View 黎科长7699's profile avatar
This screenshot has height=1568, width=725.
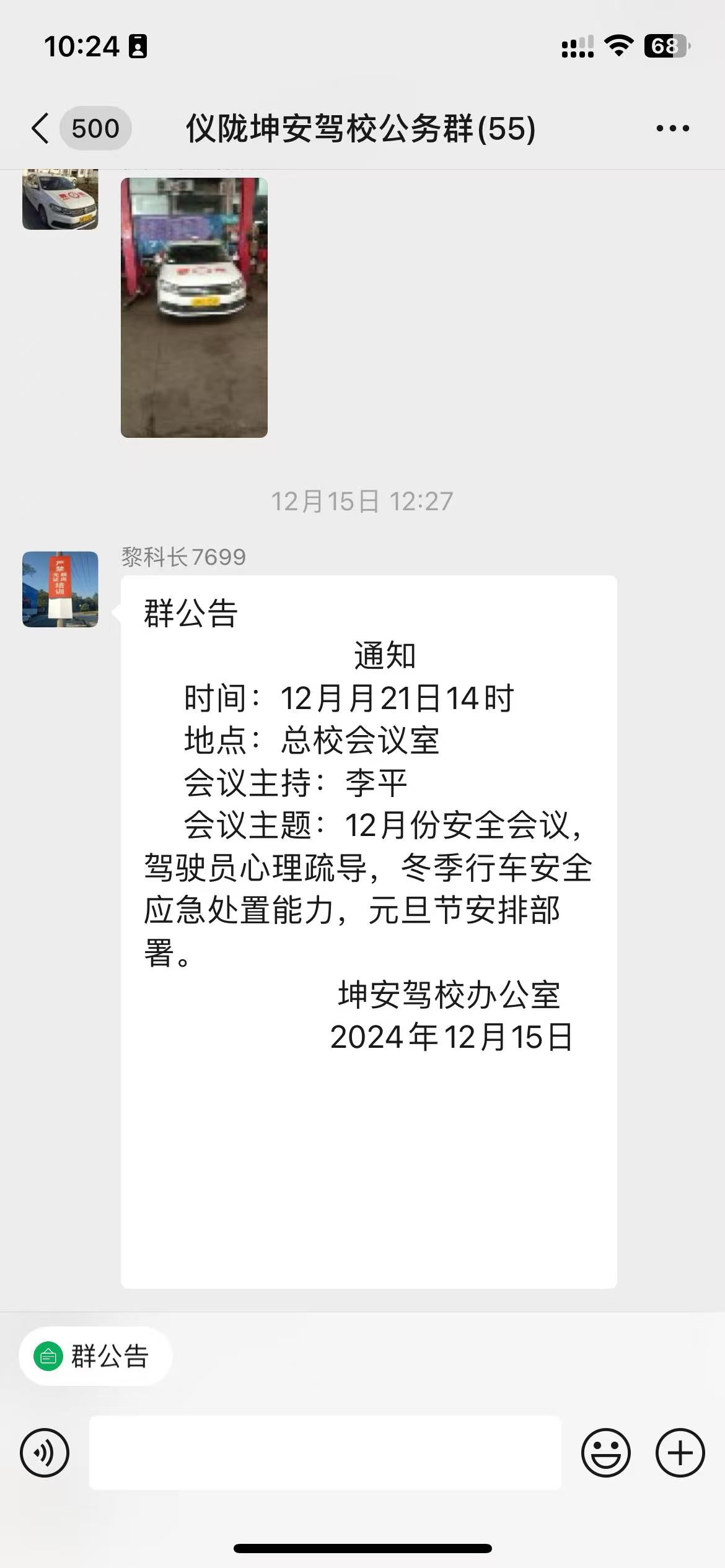click(x=60, y=589)
